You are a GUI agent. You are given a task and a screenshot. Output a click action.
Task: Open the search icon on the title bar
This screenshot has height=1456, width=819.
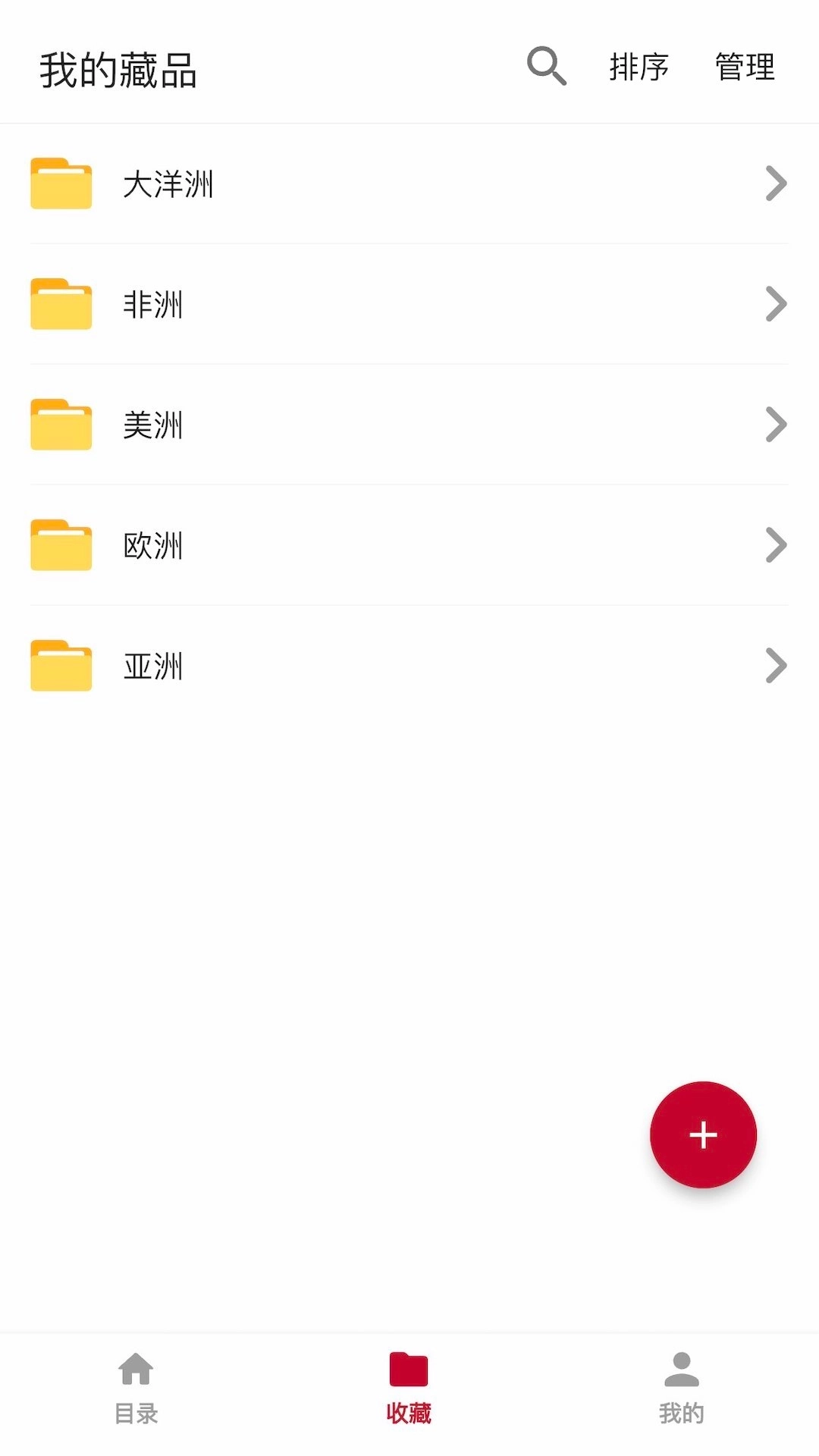[546, 67]
